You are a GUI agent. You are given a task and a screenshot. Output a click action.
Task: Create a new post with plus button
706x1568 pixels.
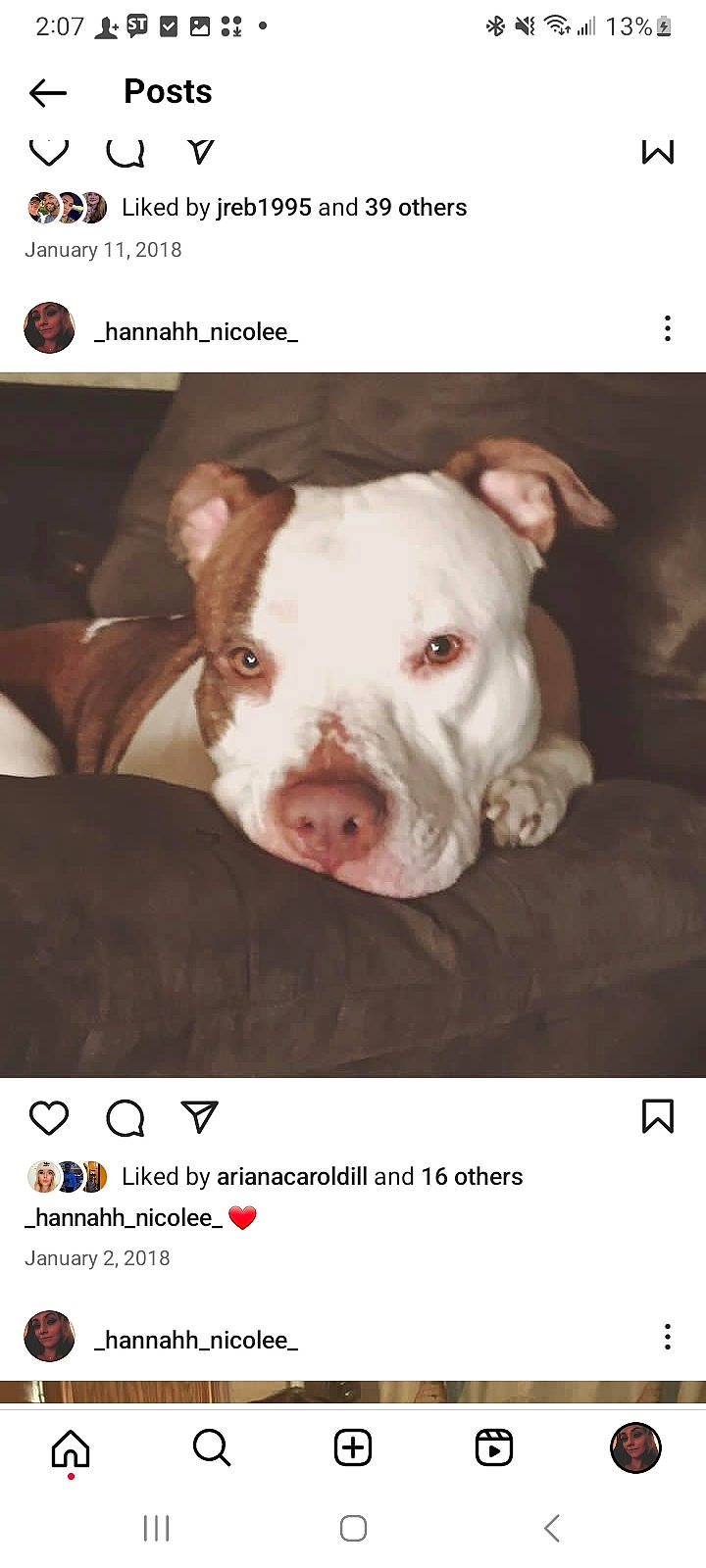coord(353,1447)
